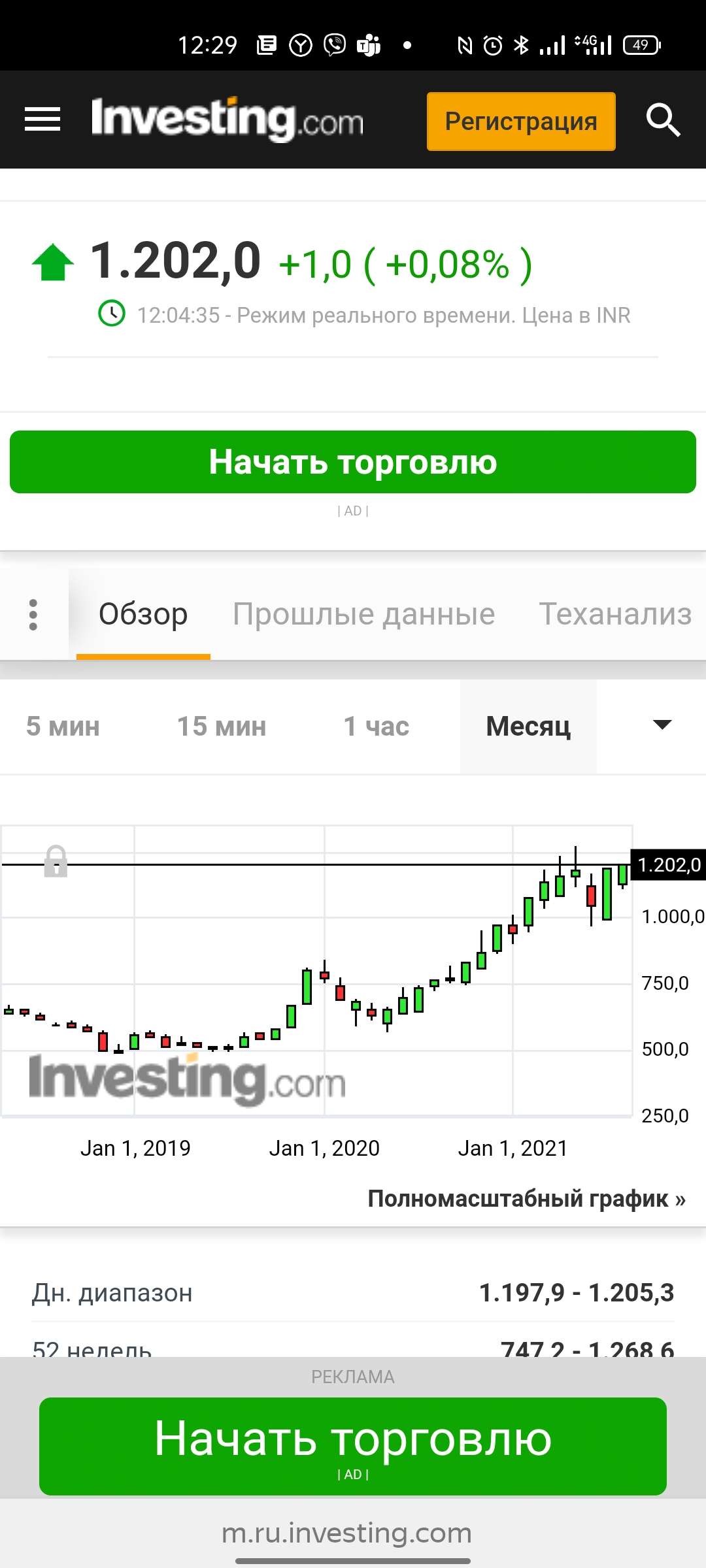This screenshot has height=1568, width=706.
Task: Tap the bottom ad Начать торговлю banner
Action: (x=353, y=1446)
